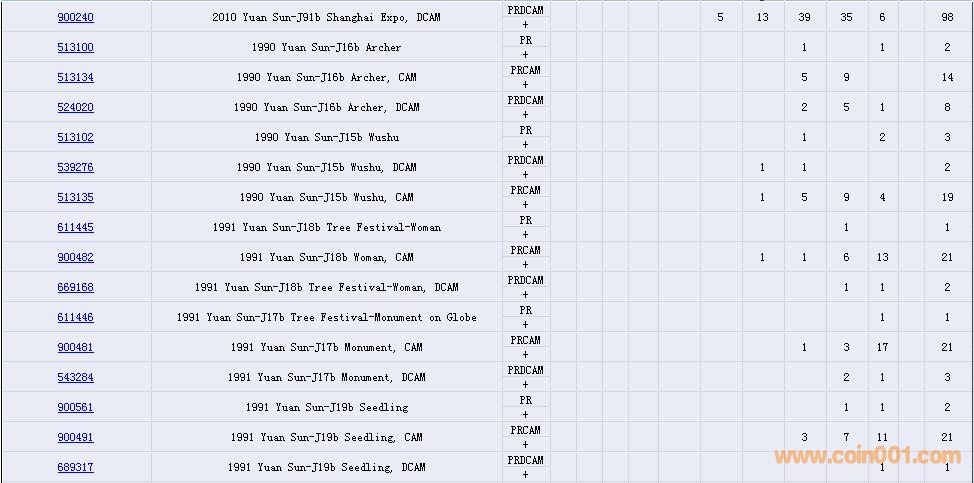Select link 543284 for Monument DCAM

(75, 377)
